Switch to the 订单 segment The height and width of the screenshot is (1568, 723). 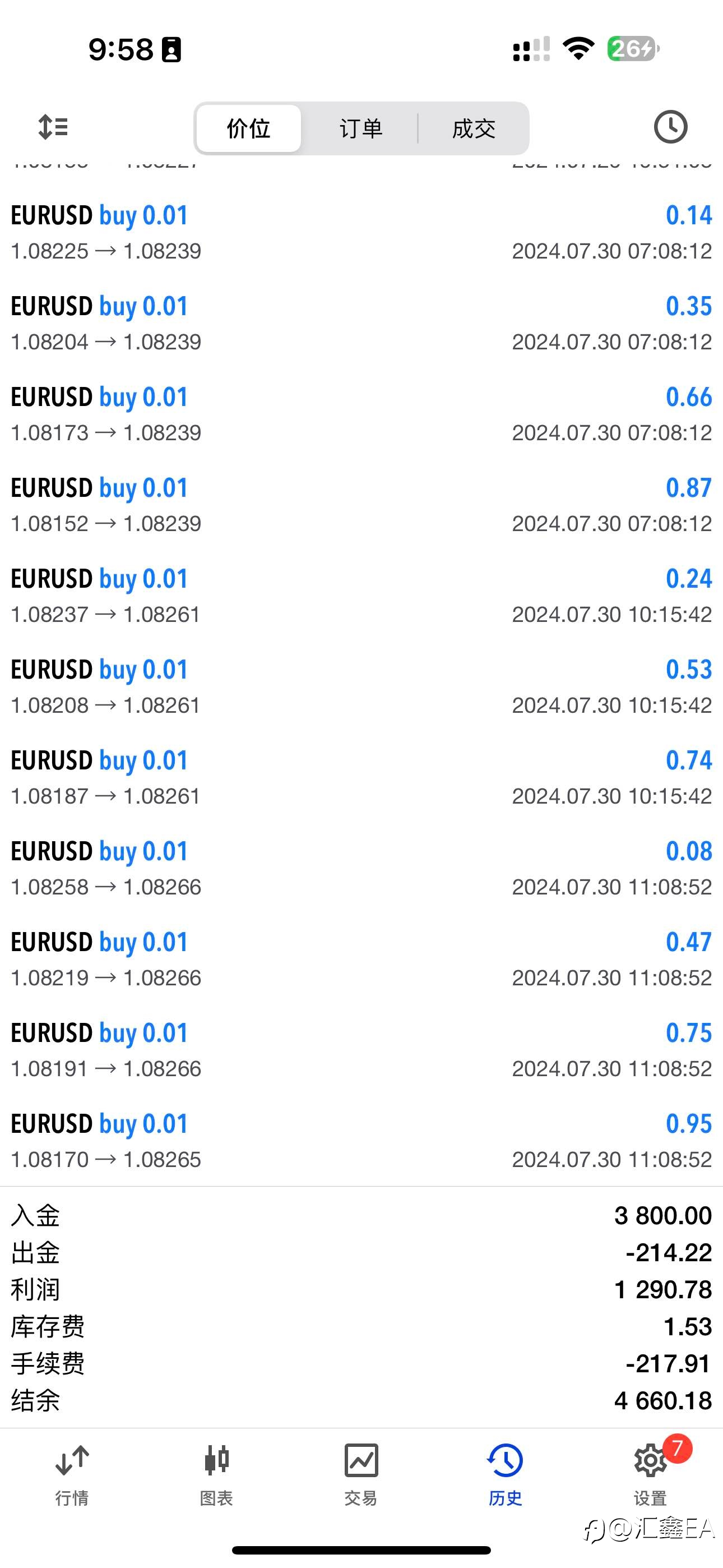click(x=361, y=128)
